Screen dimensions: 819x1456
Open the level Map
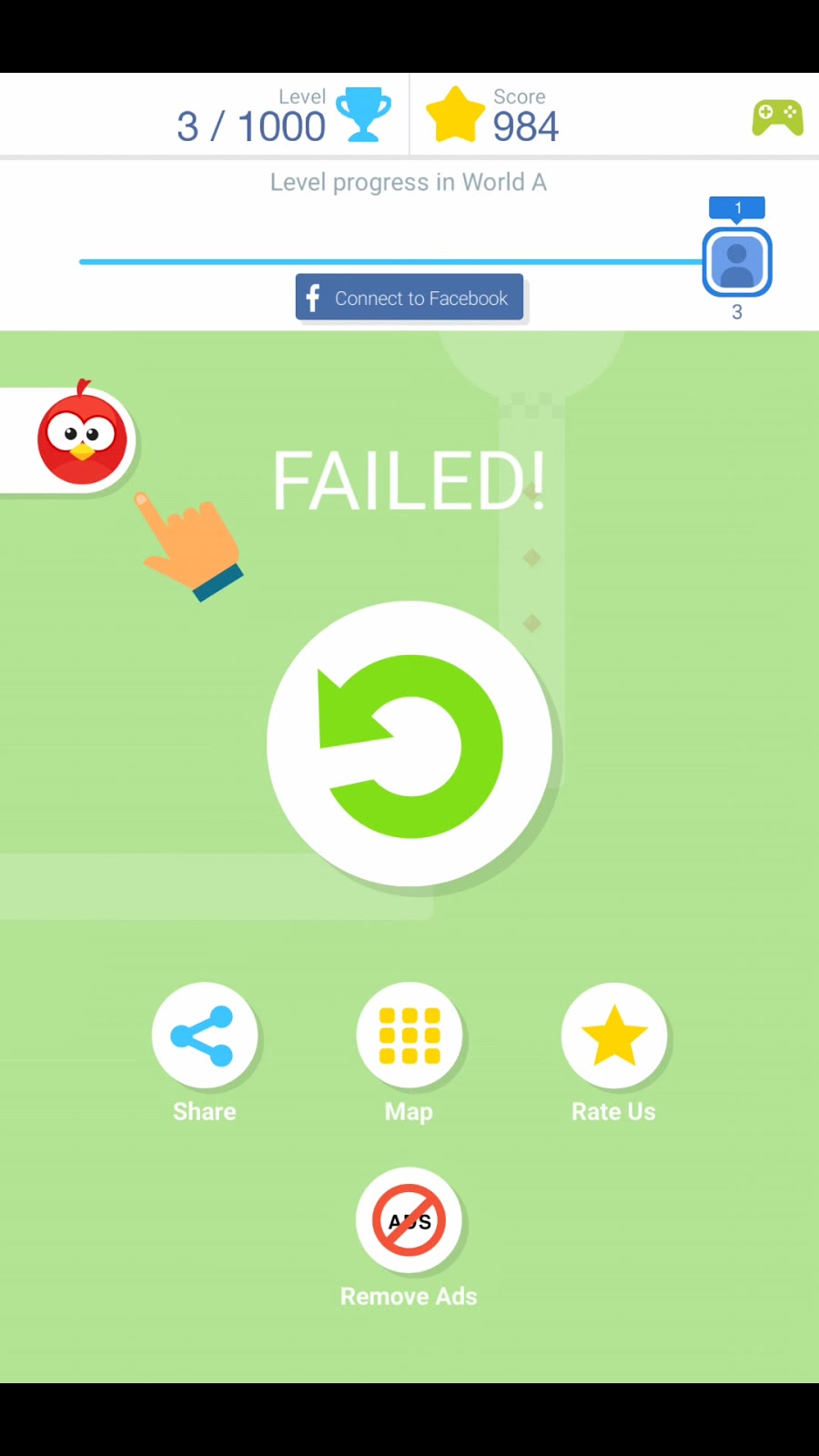pos(409,1036)
